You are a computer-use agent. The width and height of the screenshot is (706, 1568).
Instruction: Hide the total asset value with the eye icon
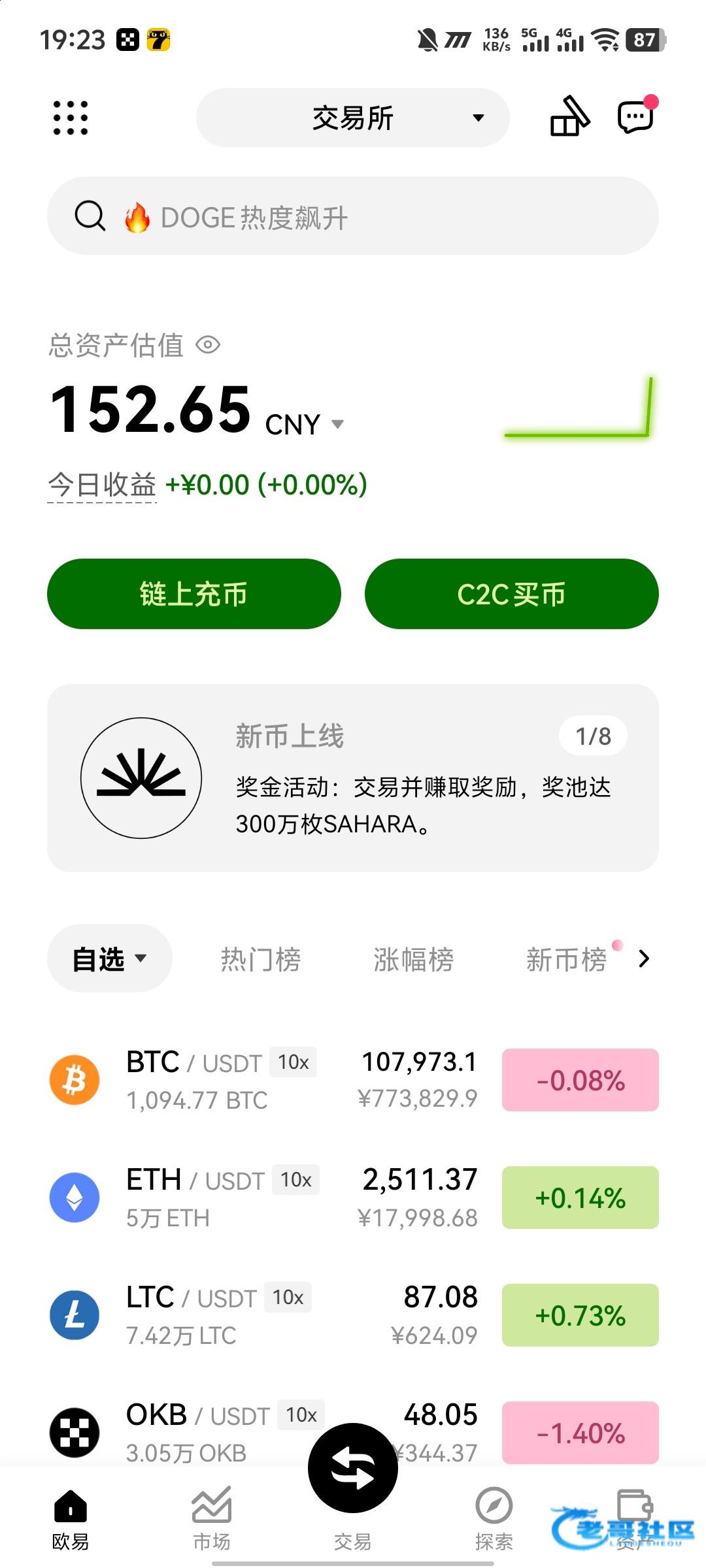pos(209,344)
